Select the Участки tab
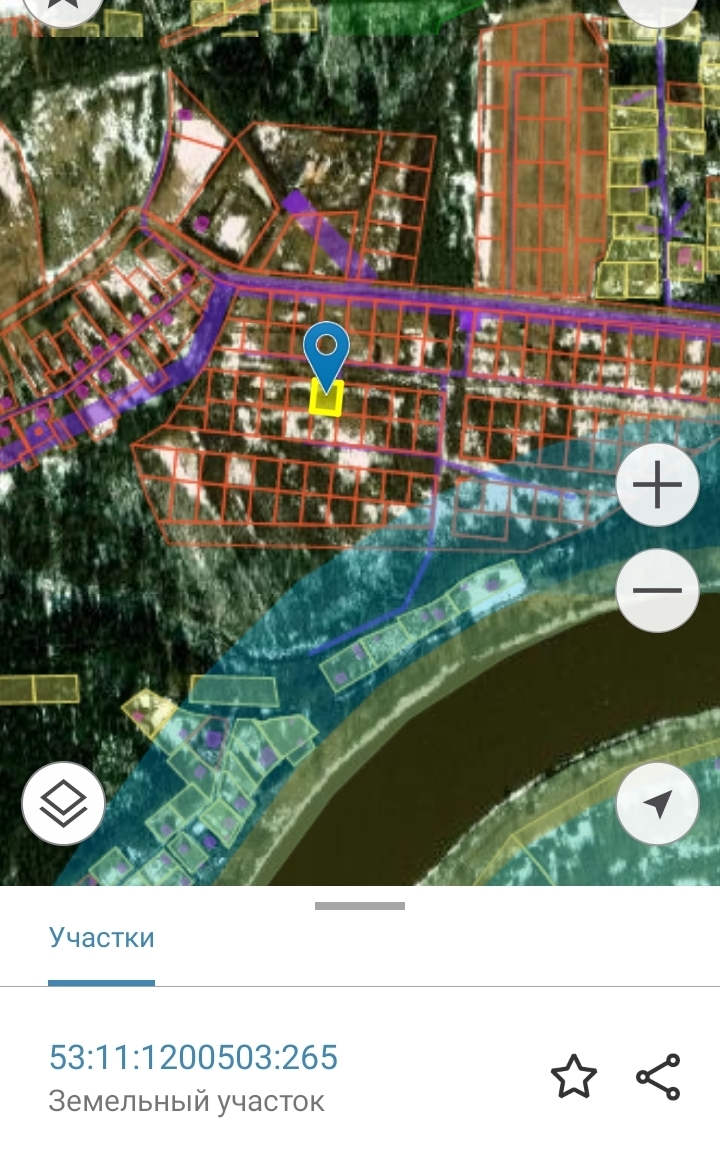Image resolution: width=720 pixels, height=1162 pixels. click(x=102, y=939)
